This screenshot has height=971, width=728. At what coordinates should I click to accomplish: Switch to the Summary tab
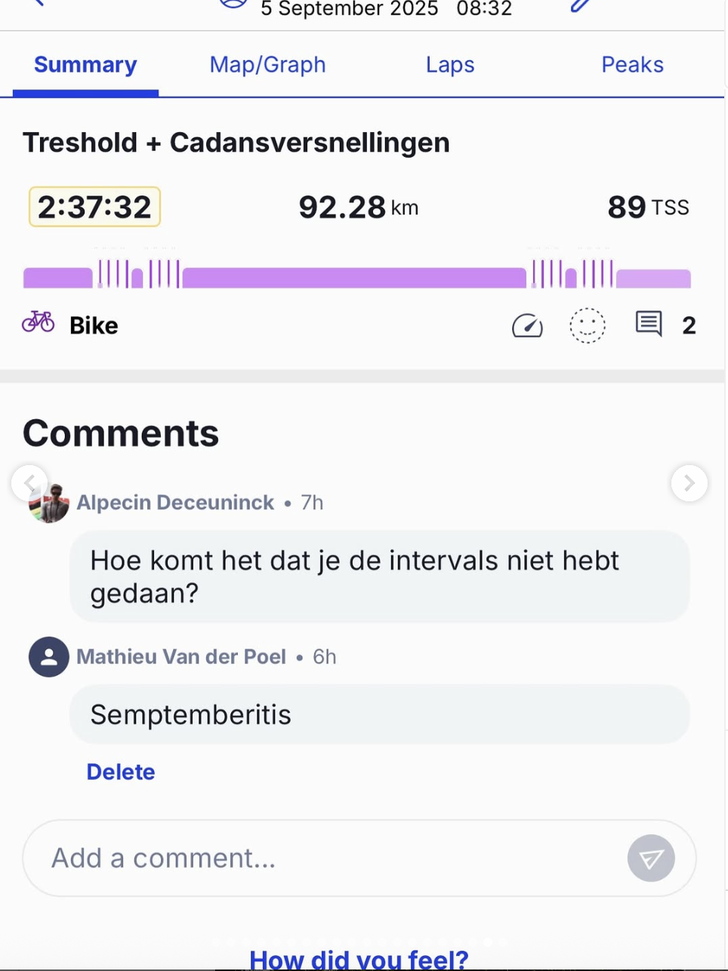point(85,65)
